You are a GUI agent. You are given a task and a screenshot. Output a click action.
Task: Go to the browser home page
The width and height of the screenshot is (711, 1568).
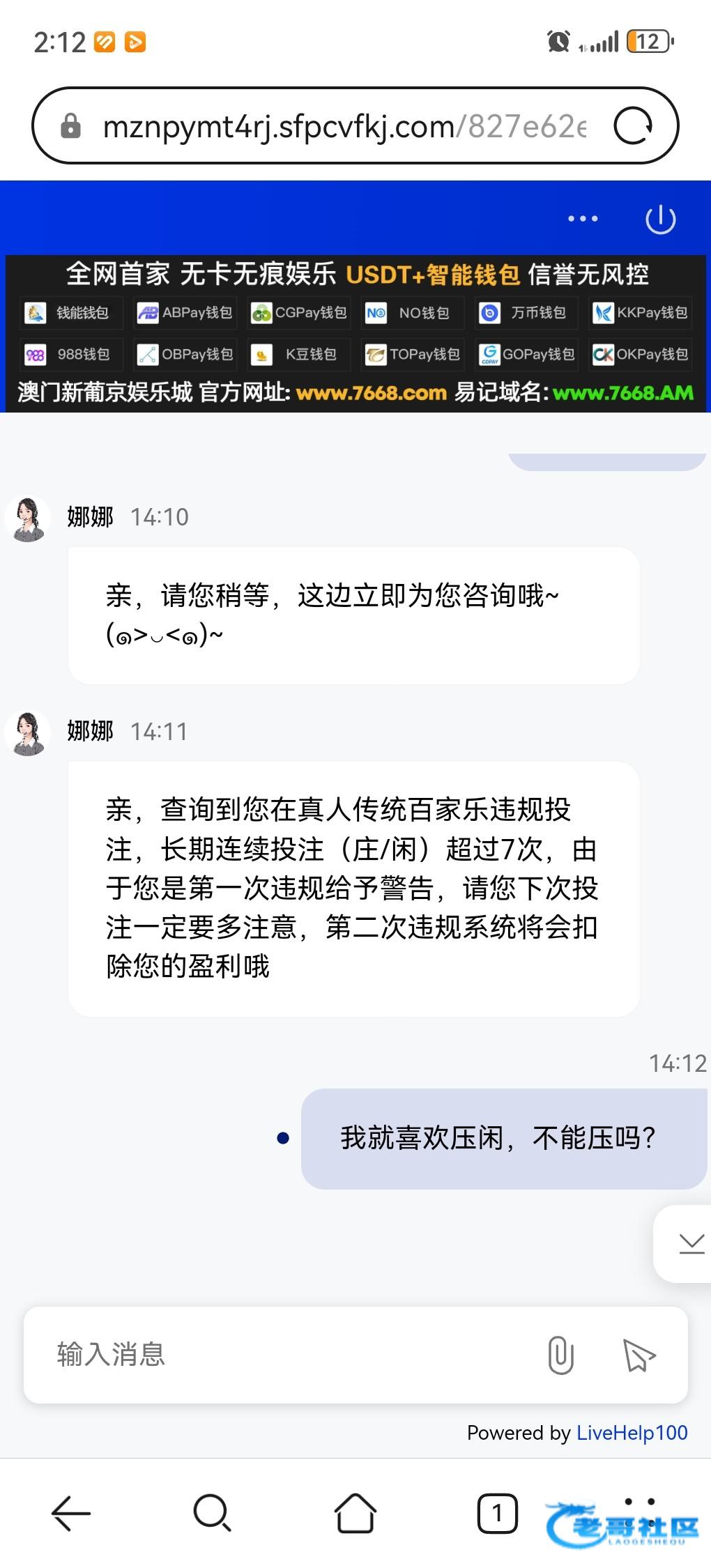pos(355,1513)
